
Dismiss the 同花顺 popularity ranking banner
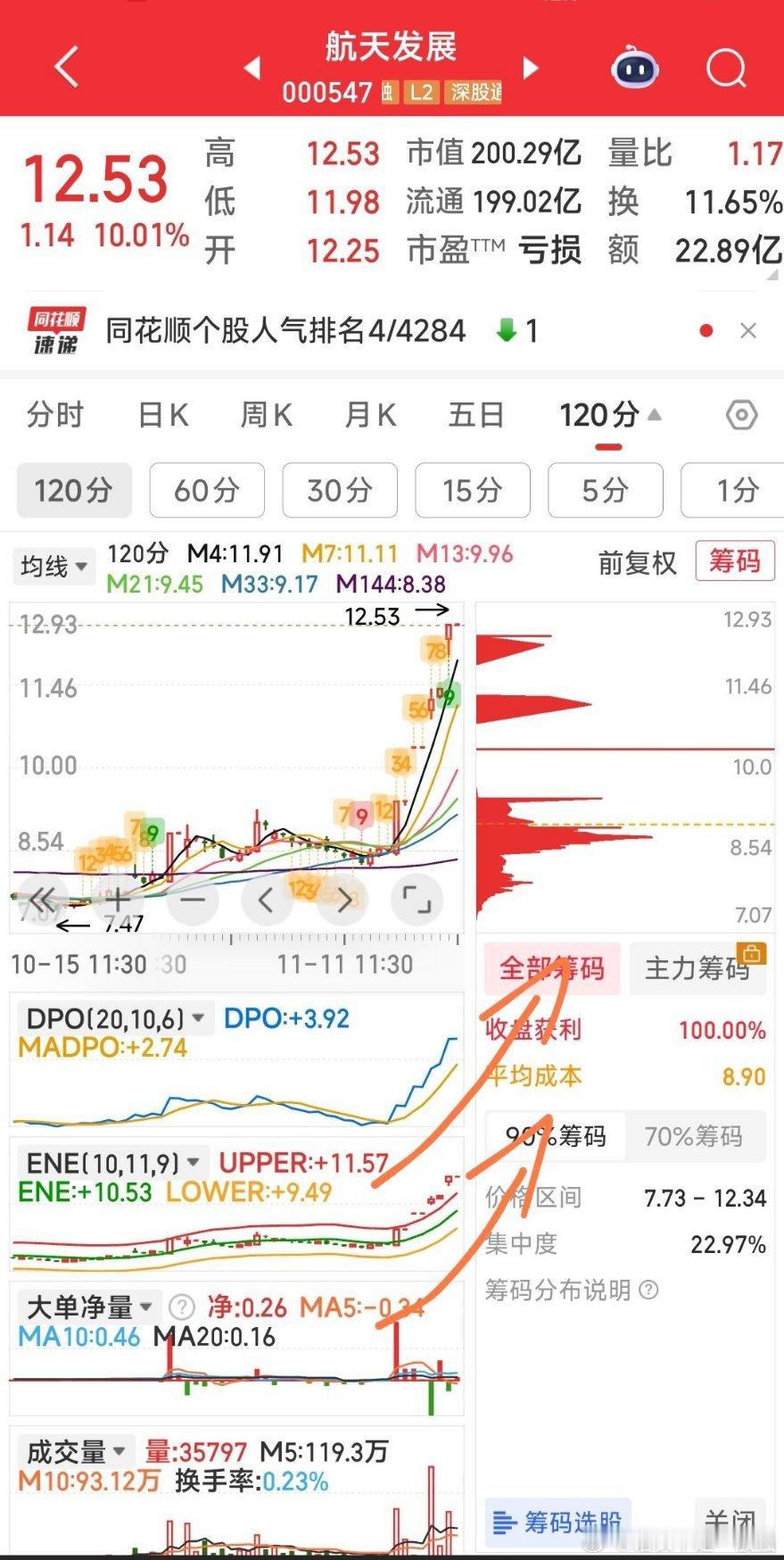[748, 331]
